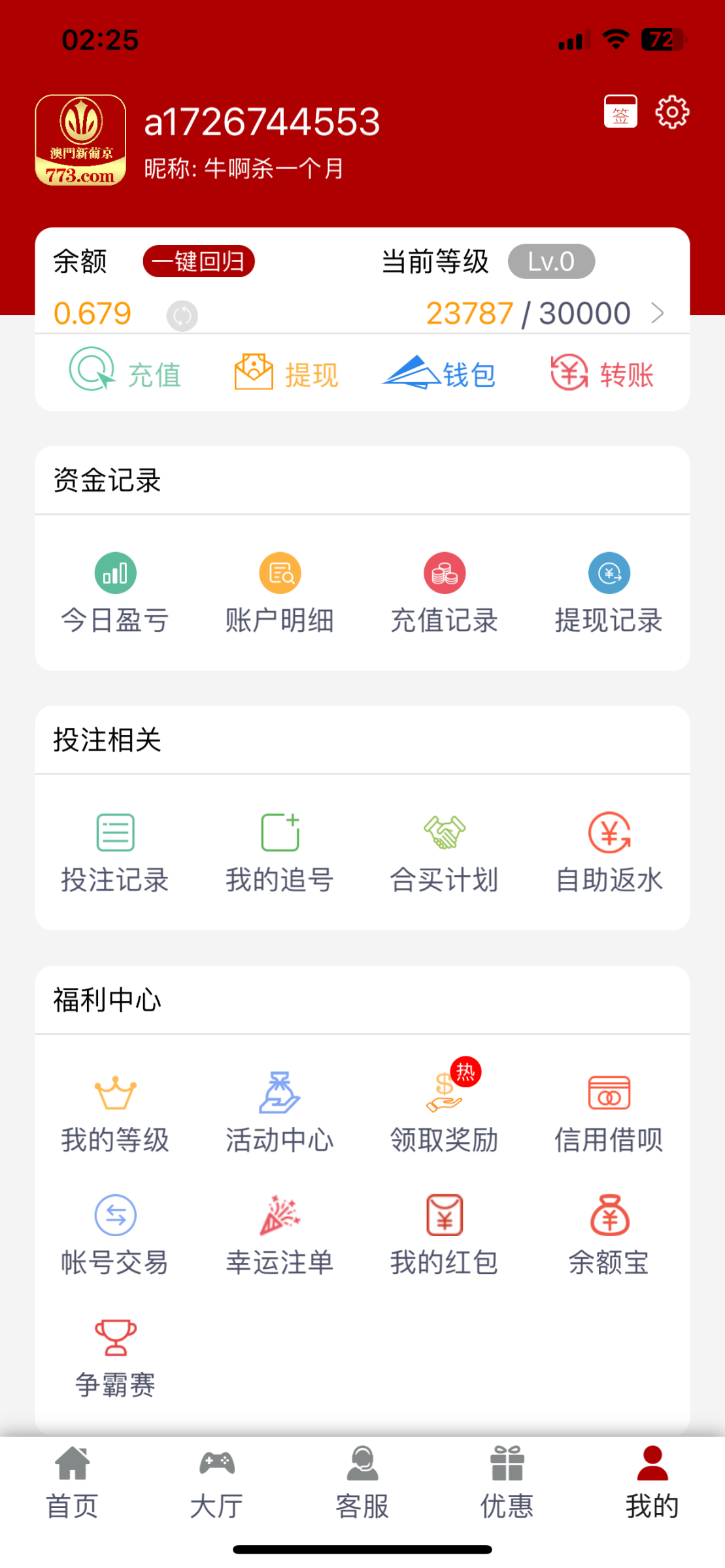Open the settings gear icon
This screenshot has height=1568, width=725.
(671, 112)
